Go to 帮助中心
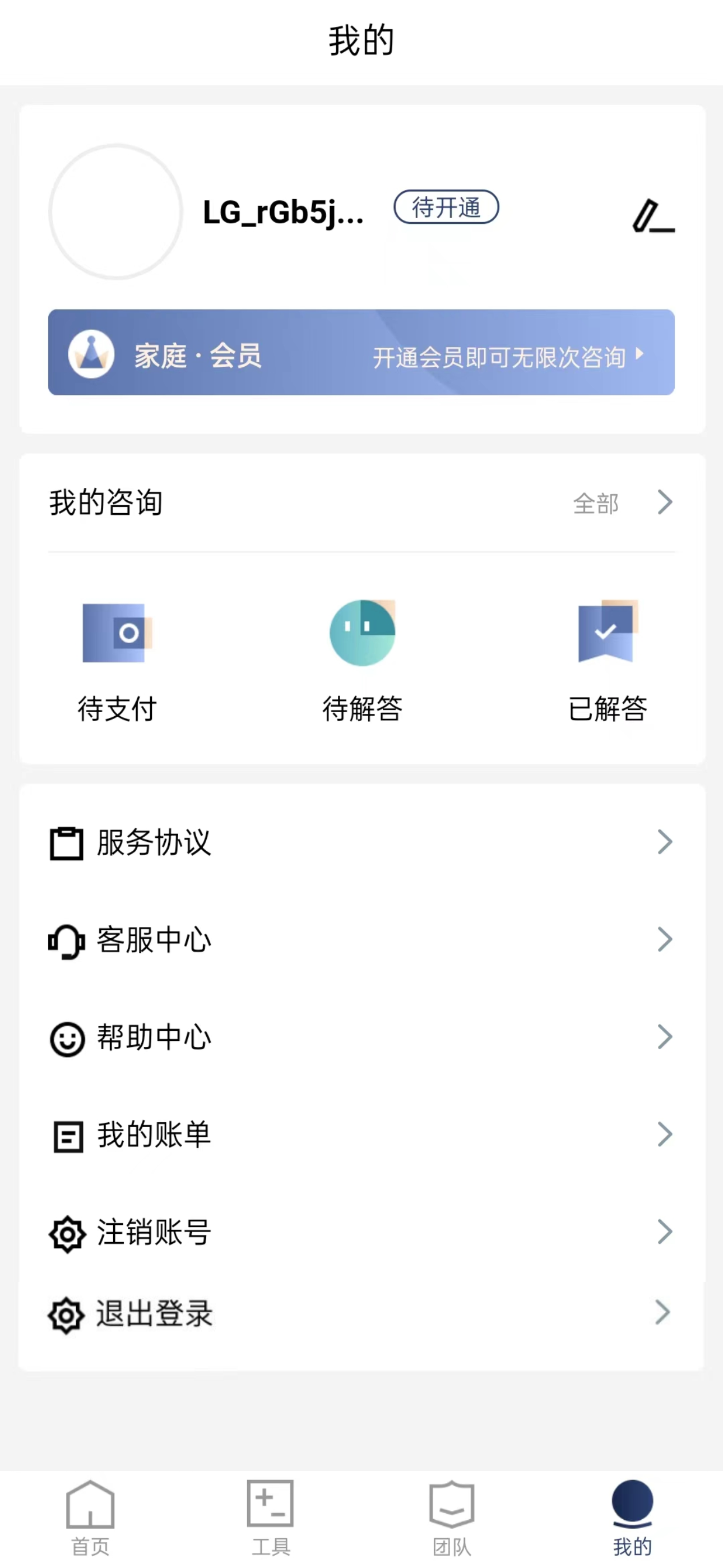The height and width of the screenshot is (1568, 723). pyautogui.click(x=361, y=1037)
